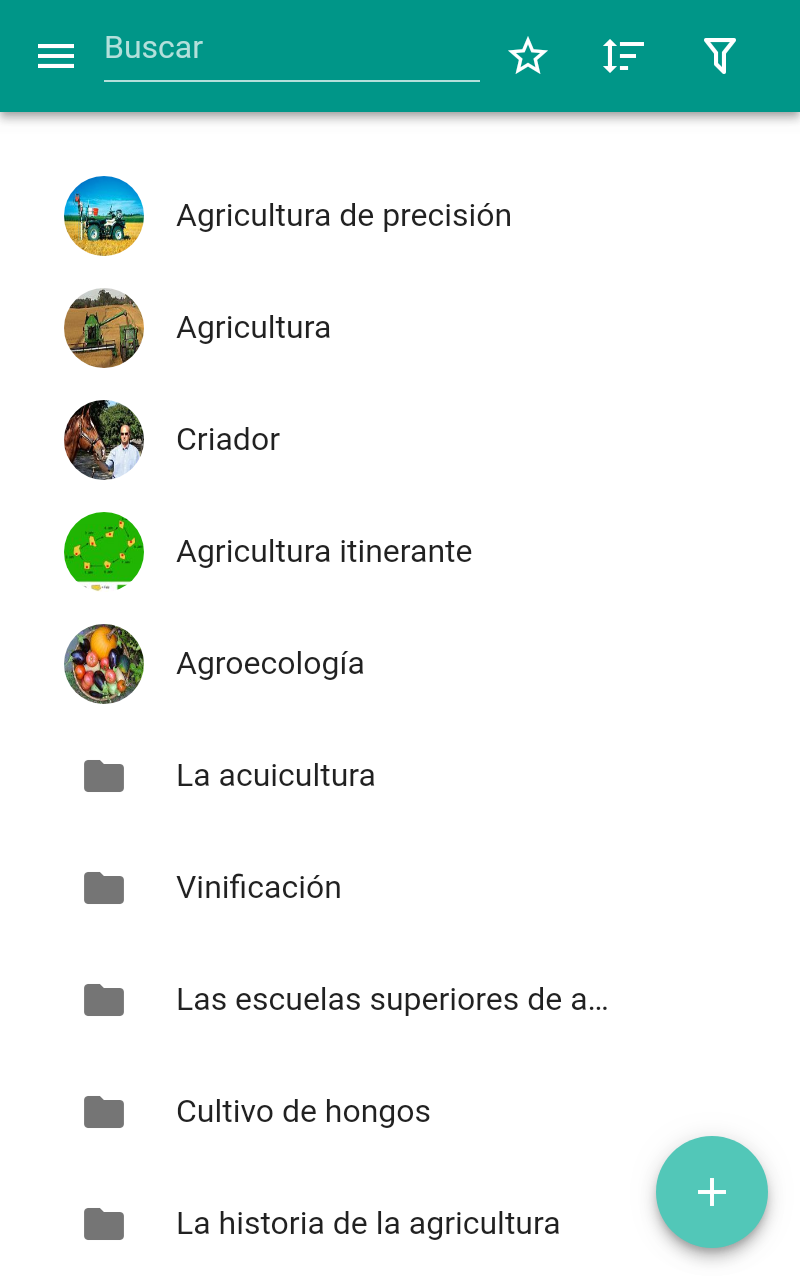
Task: View the Agroecología entry
Action: [x=400, y=664]
